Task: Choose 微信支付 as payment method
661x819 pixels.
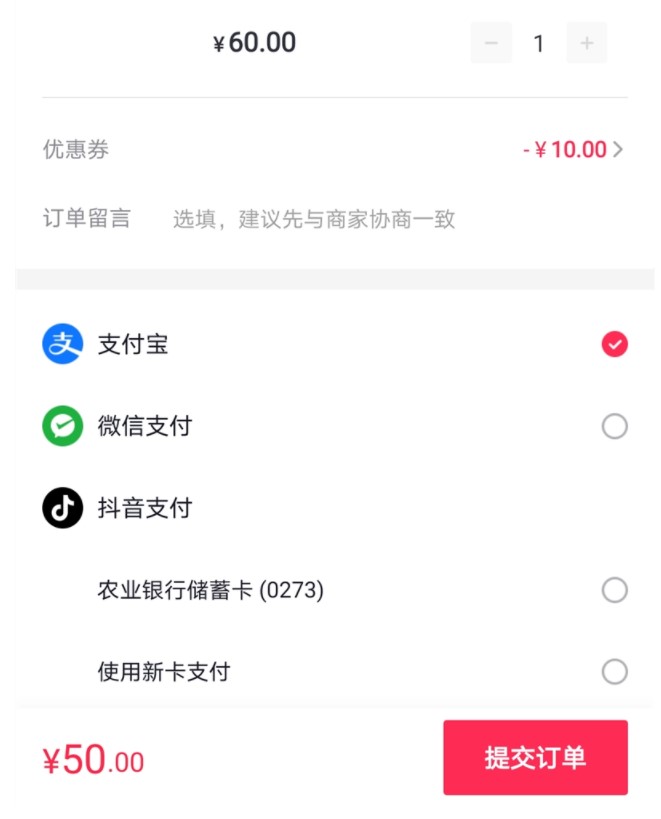Action: (x=614, y=427)
